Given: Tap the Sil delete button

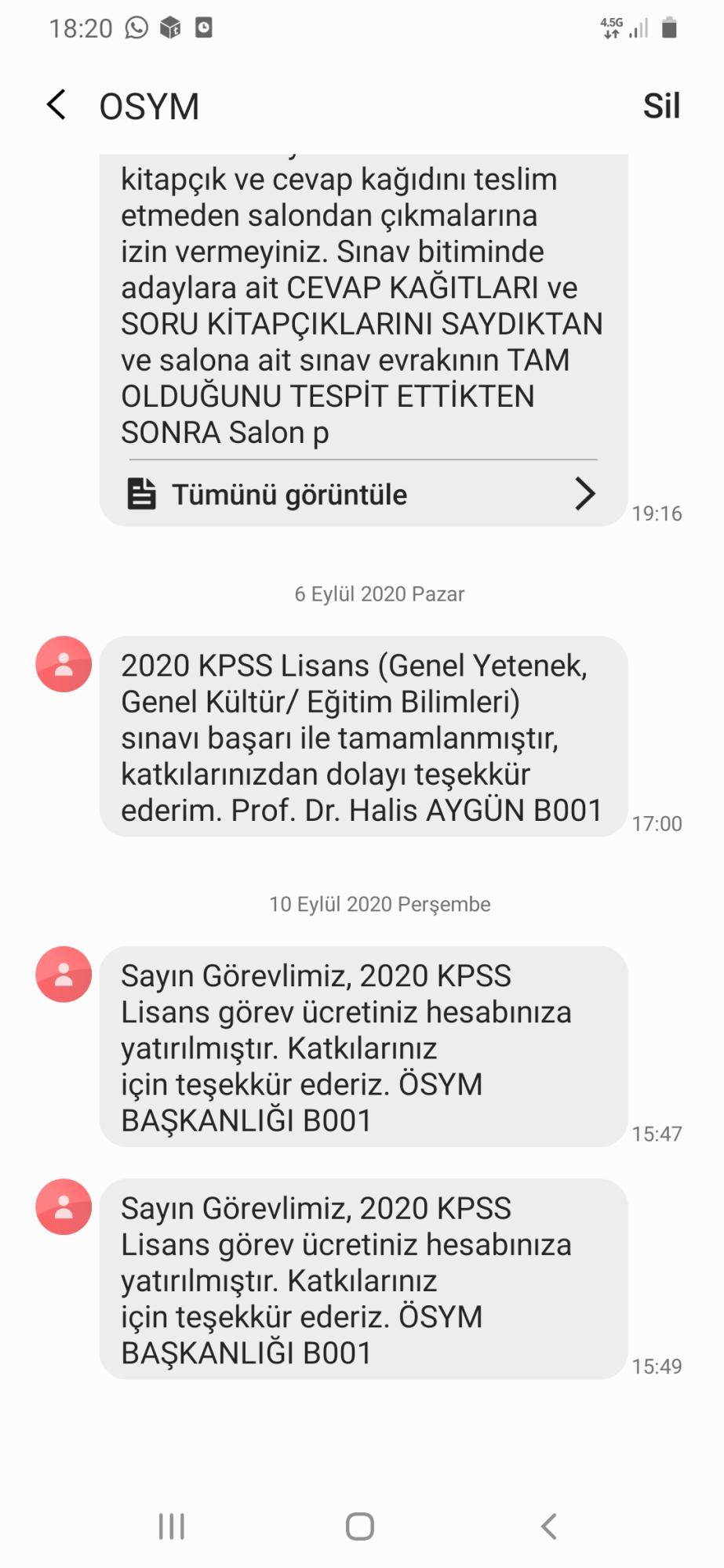Looking at the screenshot, I should (661, 106).
